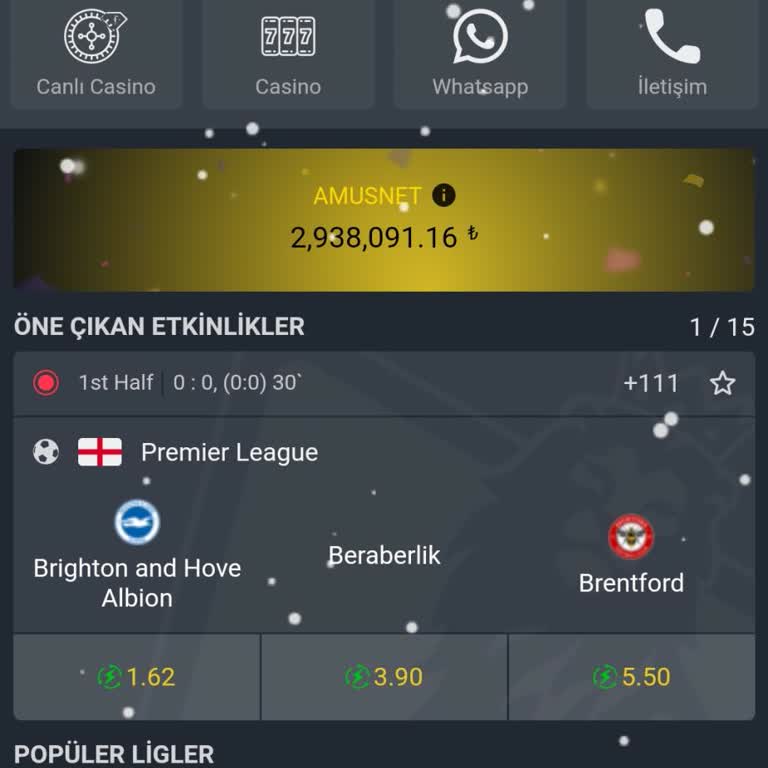Show AMUSNET jackpot info
The width and height of the screenshot is (768, 768).
444,195
